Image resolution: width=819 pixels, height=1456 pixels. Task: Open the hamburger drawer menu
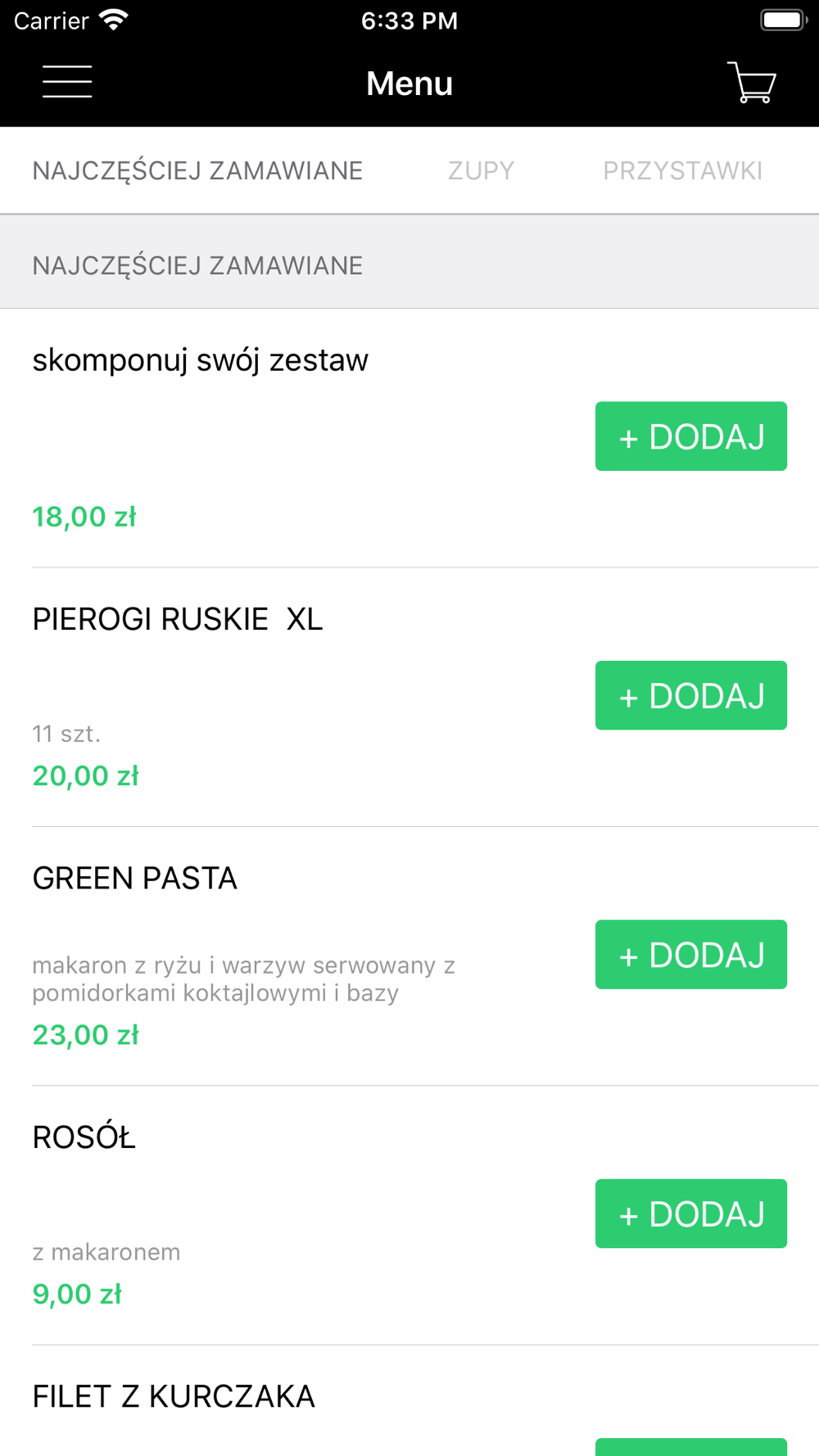pos(67,82)
